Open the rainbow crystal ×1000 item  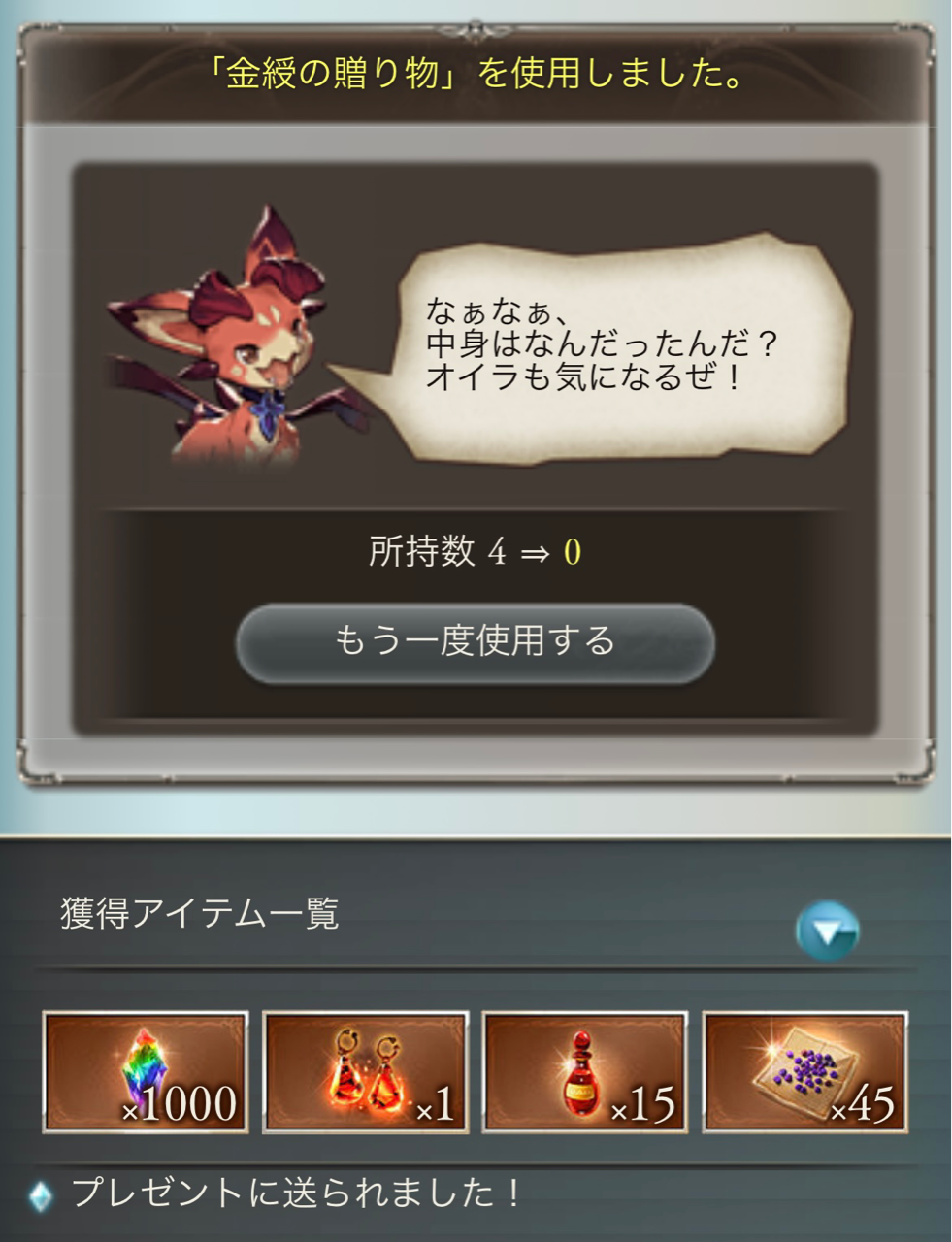pyautogui.click(x=146, y=1072)
